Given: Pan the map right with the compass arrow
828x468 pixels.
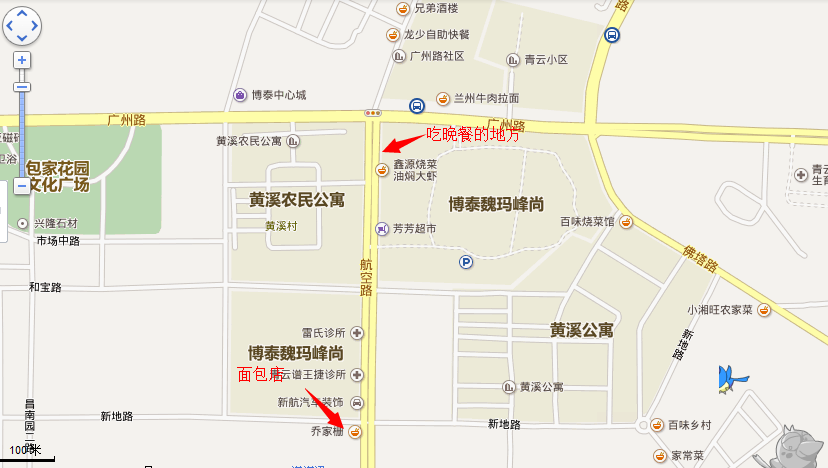Looking at the screenshot, I should click(35, 27).
